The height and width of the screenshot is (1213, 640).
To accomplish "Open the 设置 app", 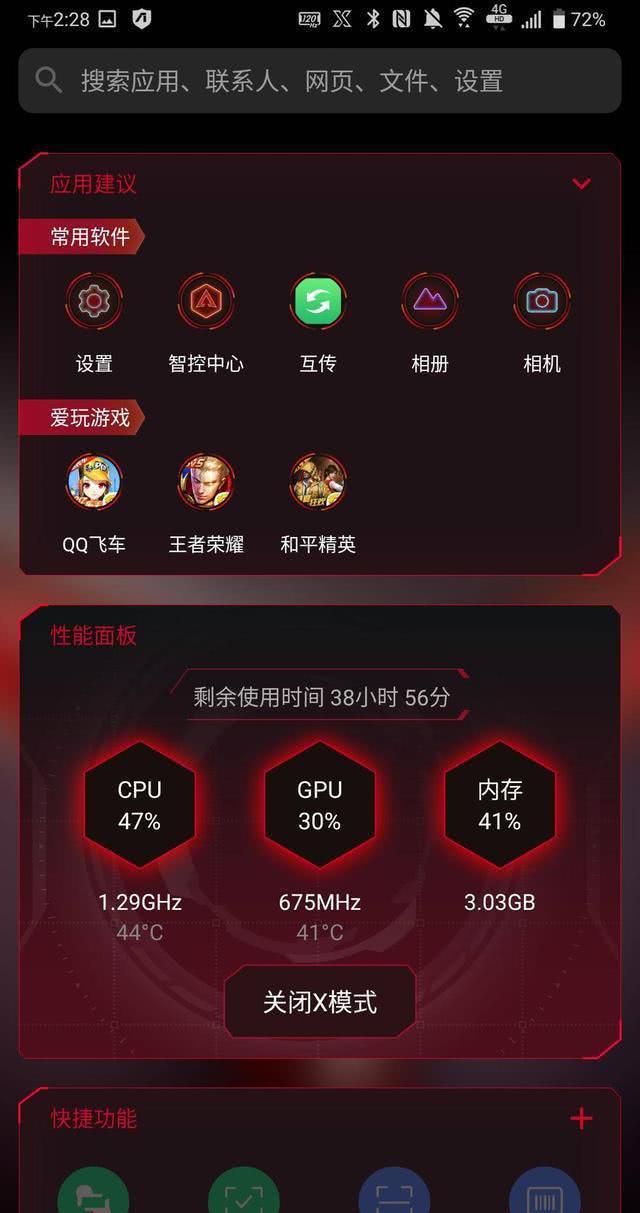I will 94,301.
